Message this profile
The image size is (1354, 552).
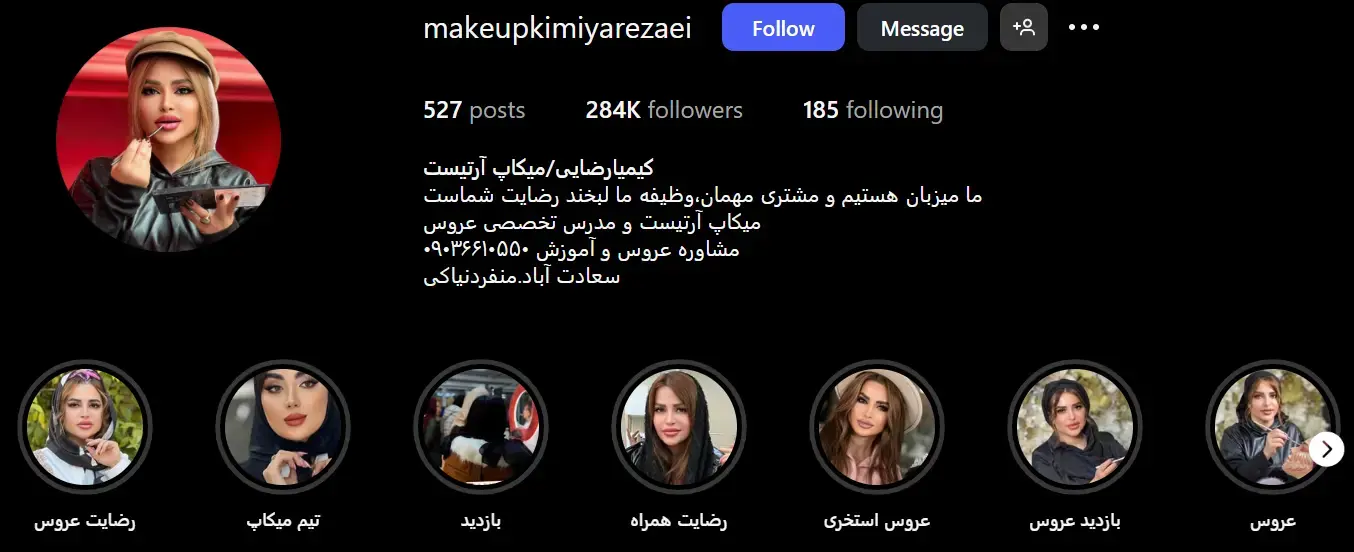click(x=922, y=28)
